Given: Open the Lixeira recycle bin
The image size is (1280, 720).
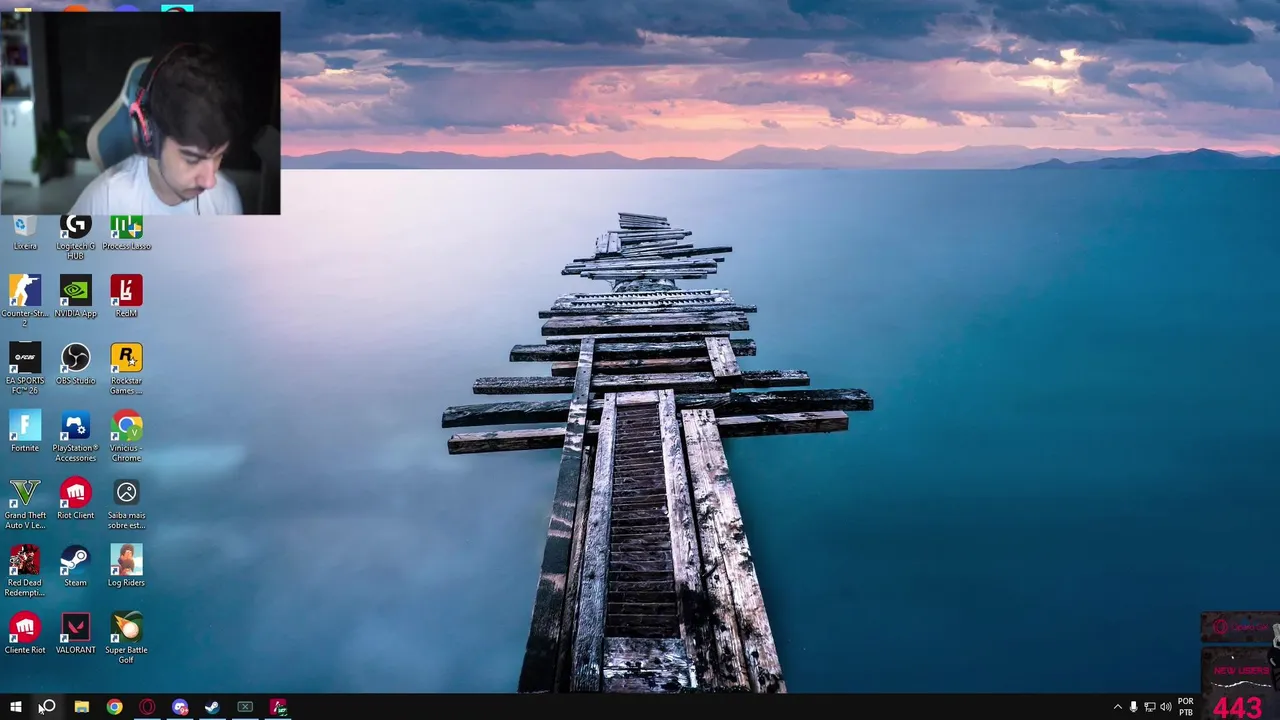Looking at the screenshot, I should pyautogui.click(x=25, y=231).
